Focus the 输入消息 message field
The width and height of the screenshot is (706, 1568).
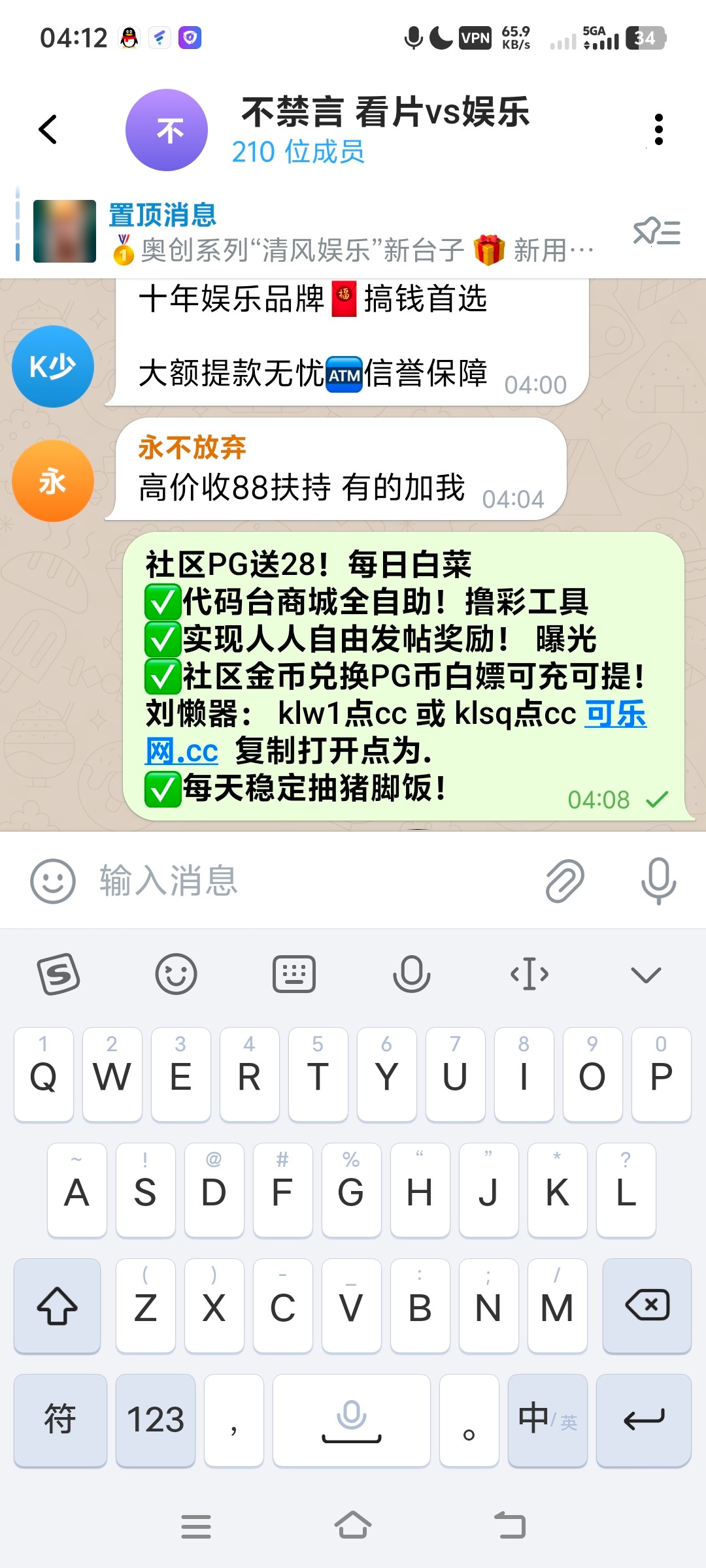coord(314,881)
